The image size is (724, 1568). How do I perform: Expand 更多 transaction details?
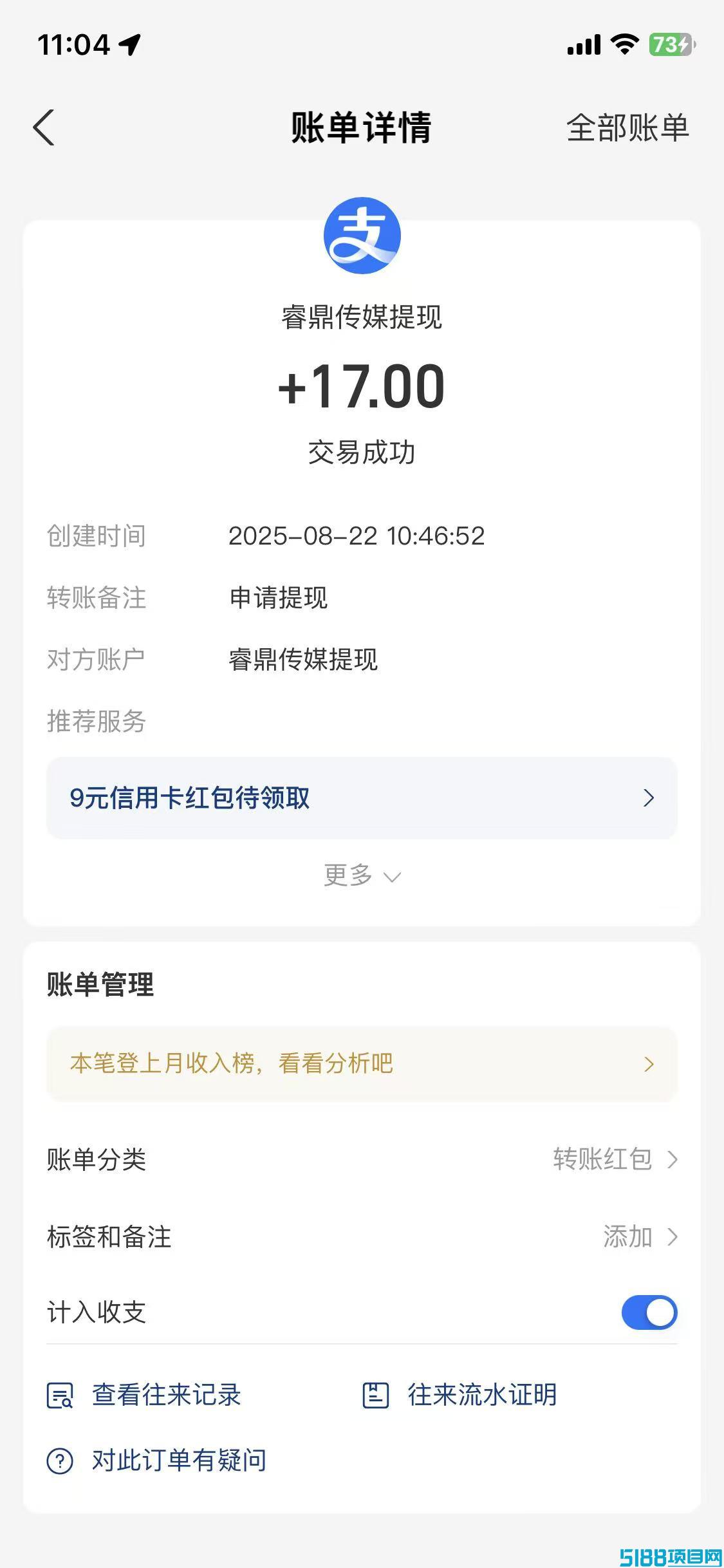pyautogui.click(x=362, y=875)
